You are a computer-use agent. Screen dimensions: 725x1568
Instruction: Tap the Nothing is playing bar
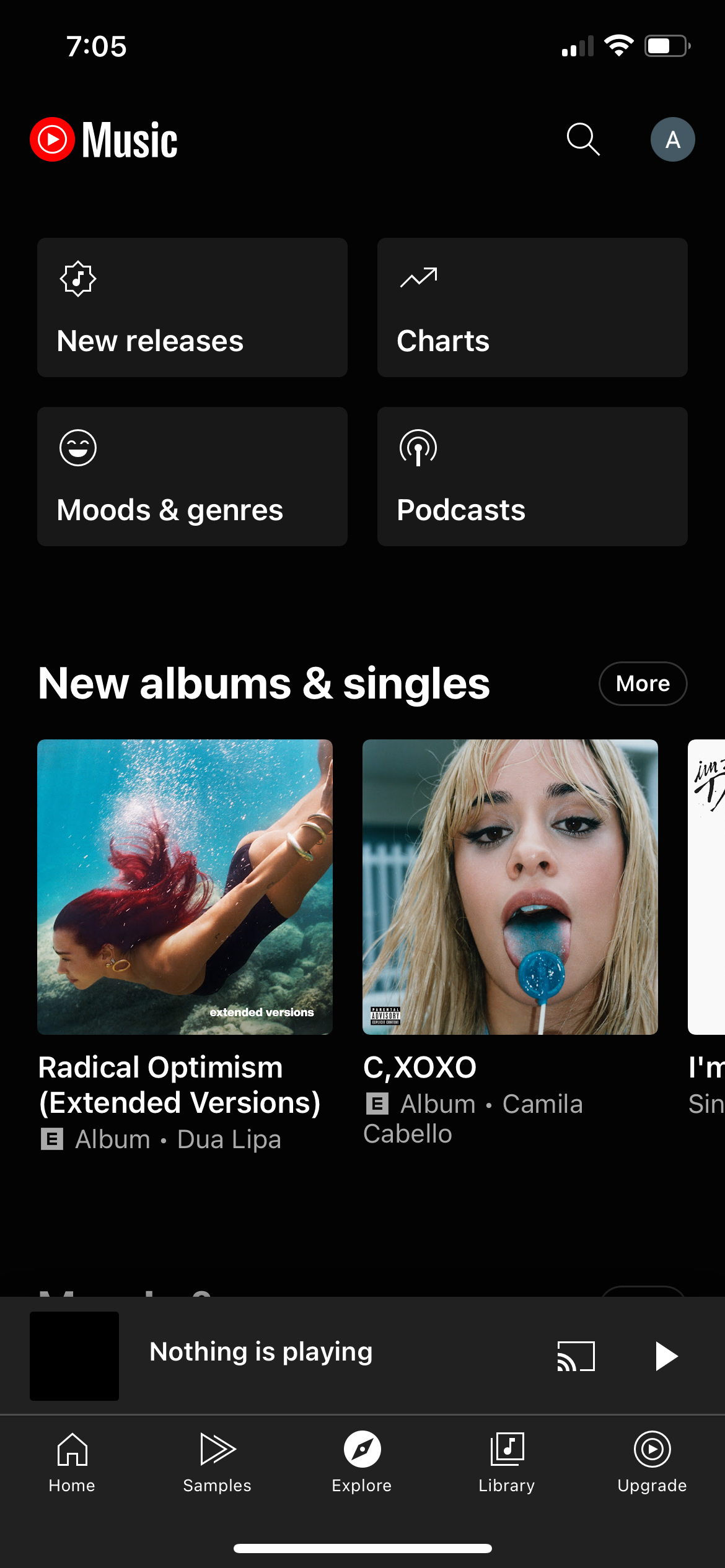[260, 1352]
